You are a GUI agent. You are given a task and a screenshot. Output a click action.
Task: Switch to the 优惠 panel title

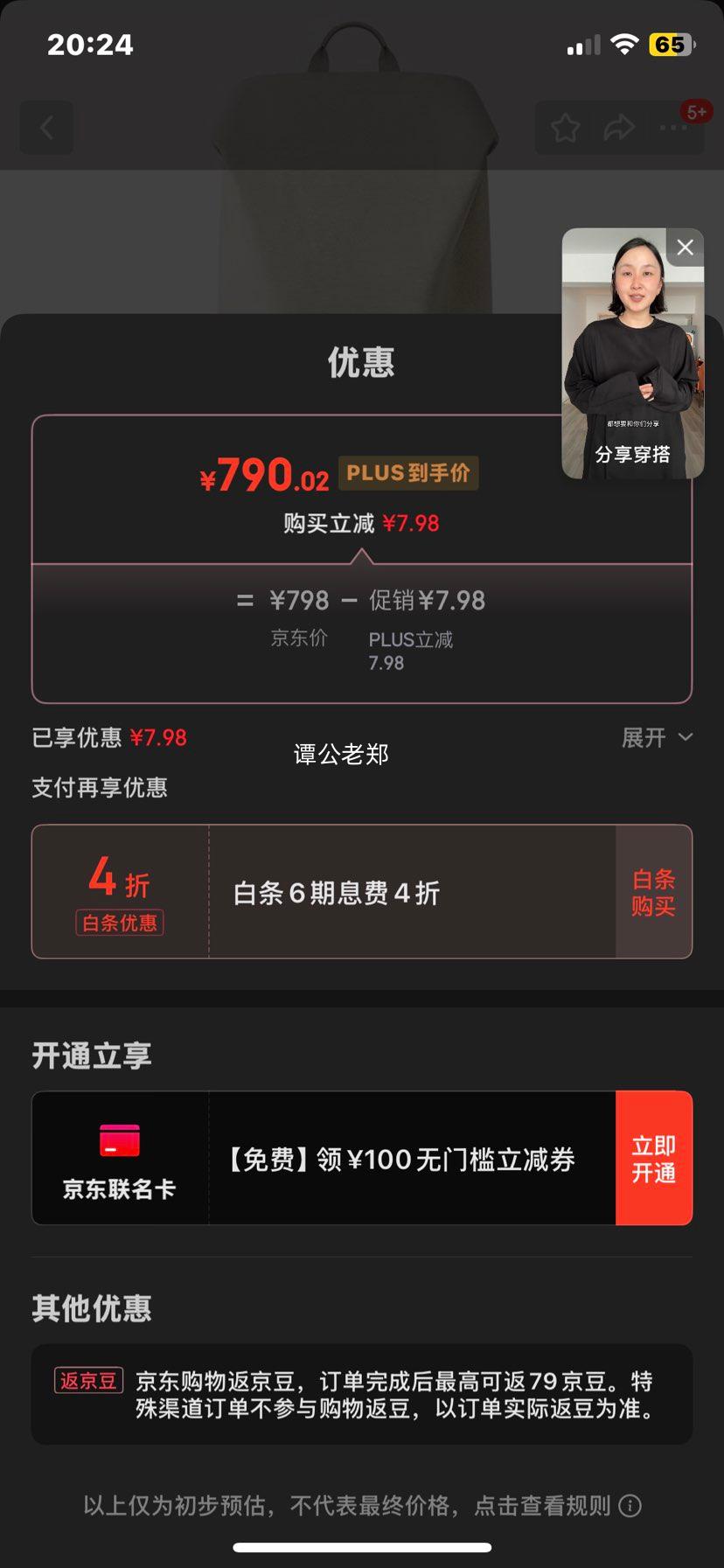point(361,362)
